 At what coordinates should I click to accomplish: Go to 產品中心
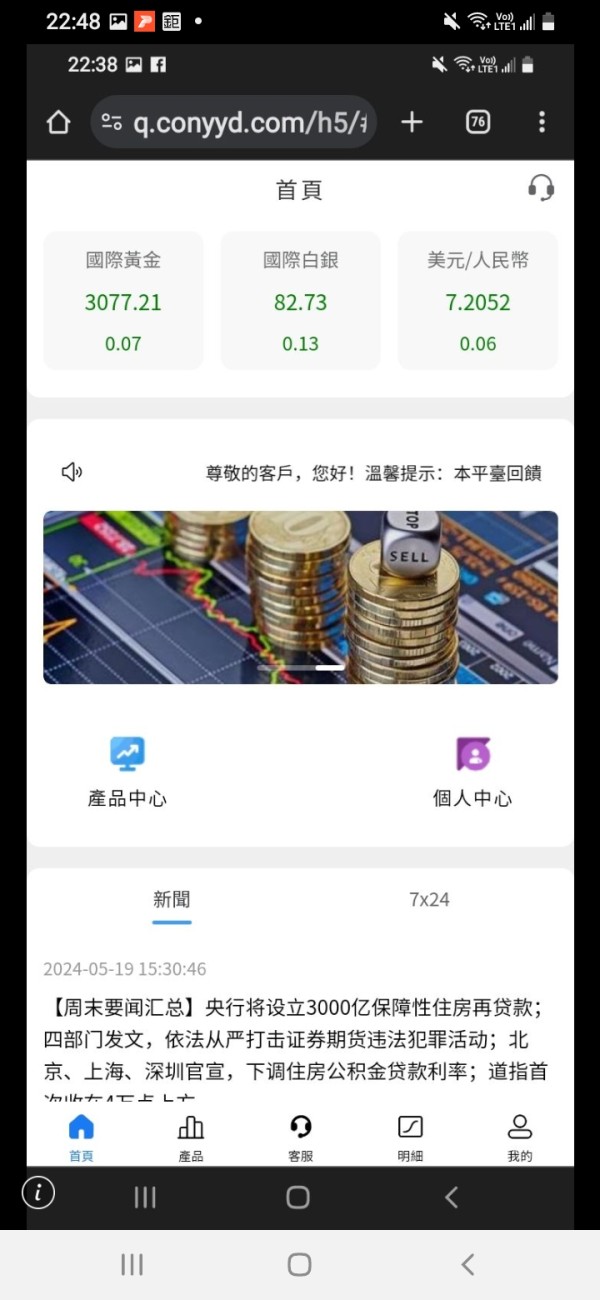point(127,773)
